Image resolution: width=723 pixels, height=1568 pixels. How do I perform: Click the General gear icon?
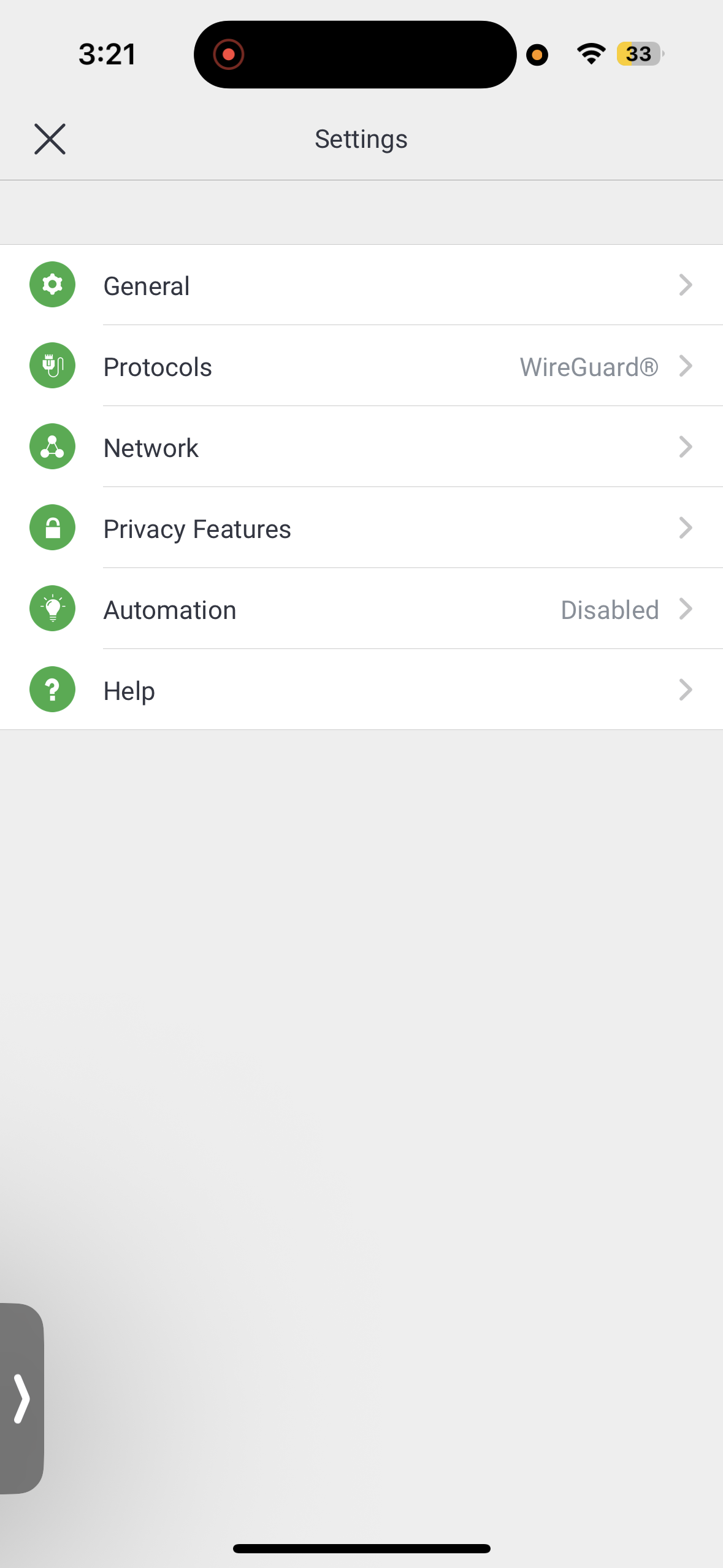(52, 284)
